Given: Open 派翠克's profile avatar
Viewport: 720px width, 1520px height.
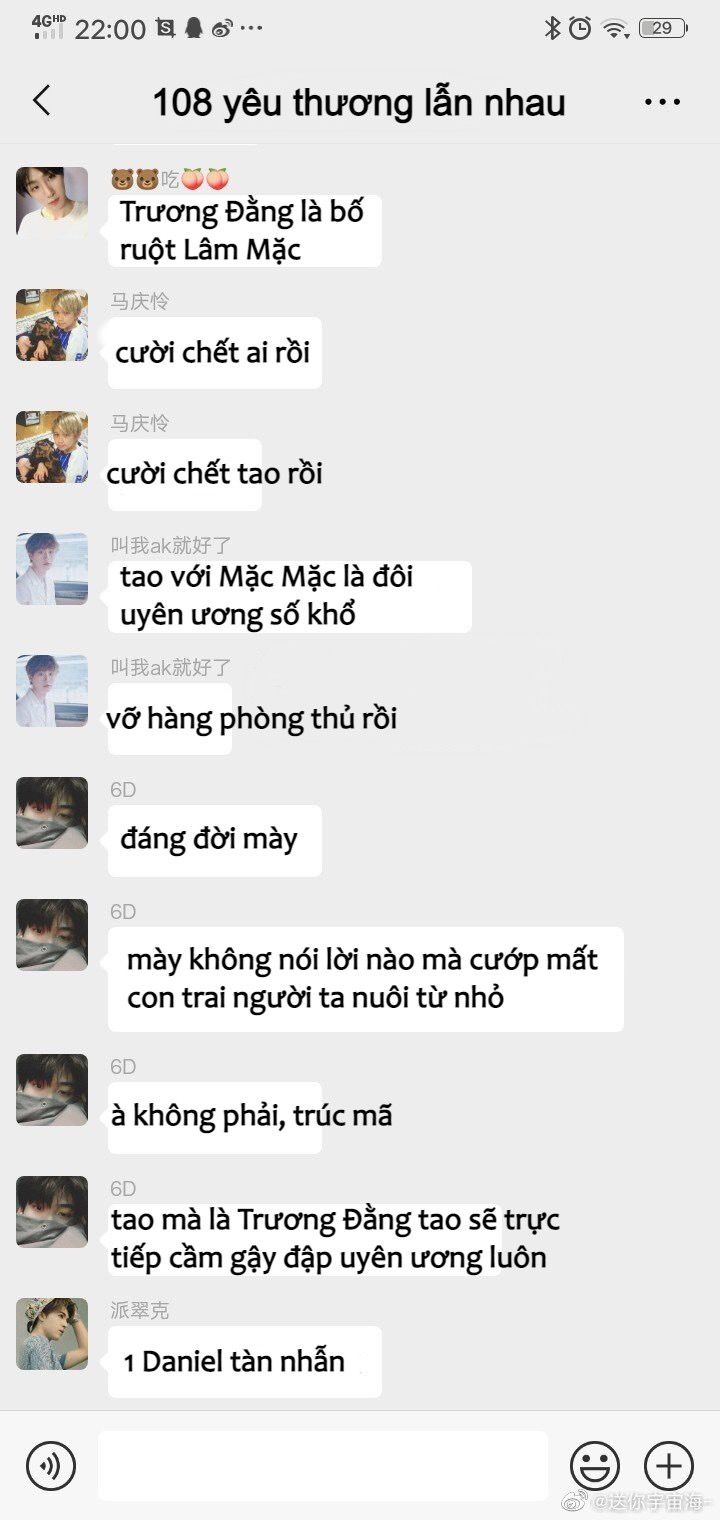Looking at the screenshot, I should coord(52,1334).
